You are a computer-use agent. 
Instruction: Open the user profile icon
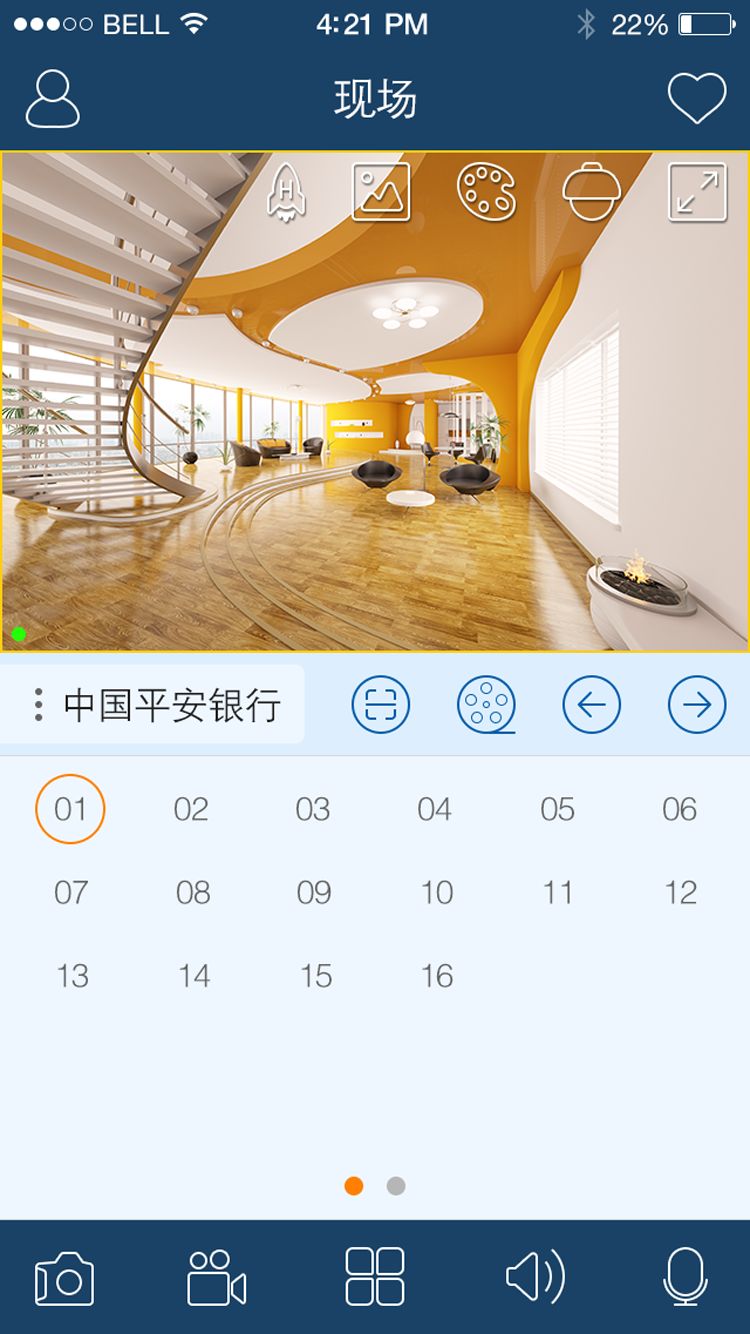[x=52, y=99]
